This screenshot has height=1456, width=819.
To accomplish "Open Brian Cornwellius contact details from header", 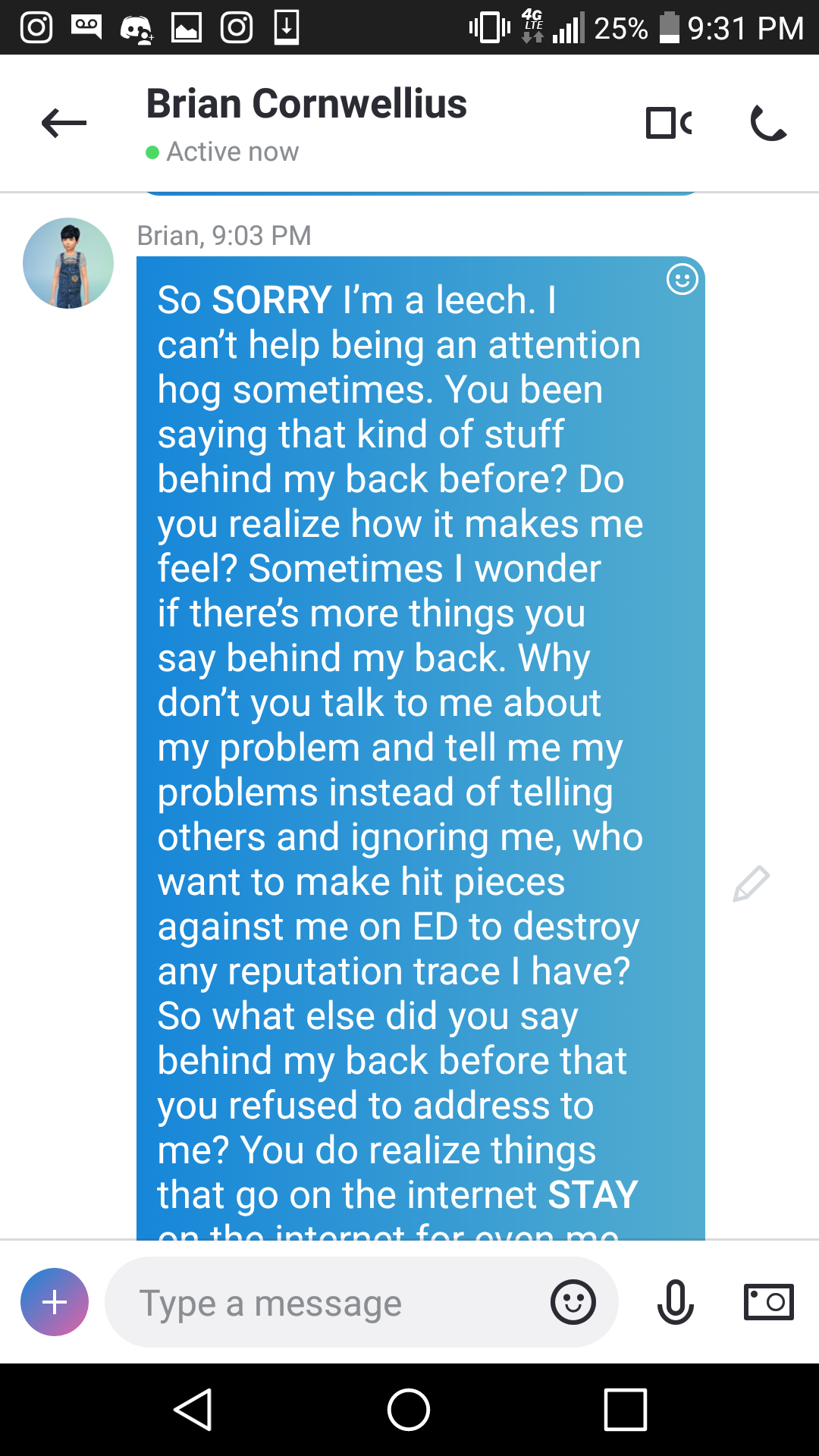I will (x=306, y=104).
